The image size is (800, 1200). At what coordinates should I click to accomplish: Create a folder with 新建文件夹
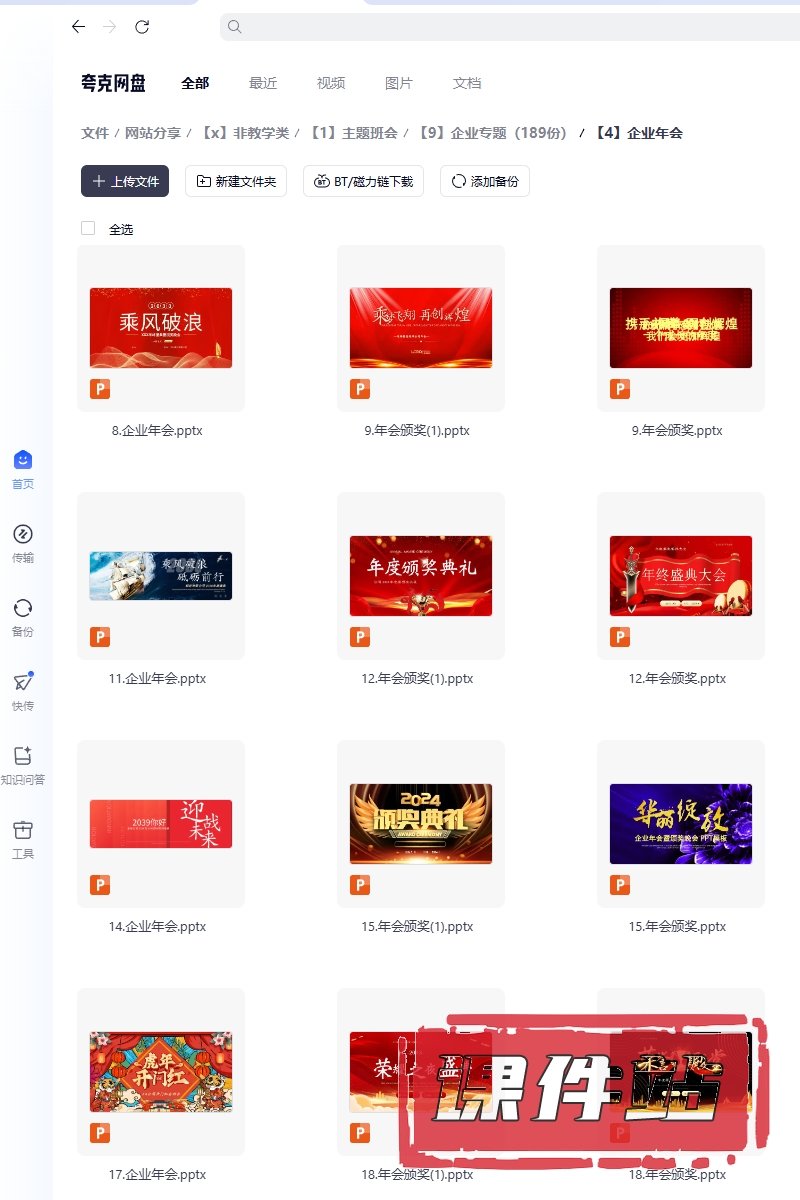click(x=236, y=181)
